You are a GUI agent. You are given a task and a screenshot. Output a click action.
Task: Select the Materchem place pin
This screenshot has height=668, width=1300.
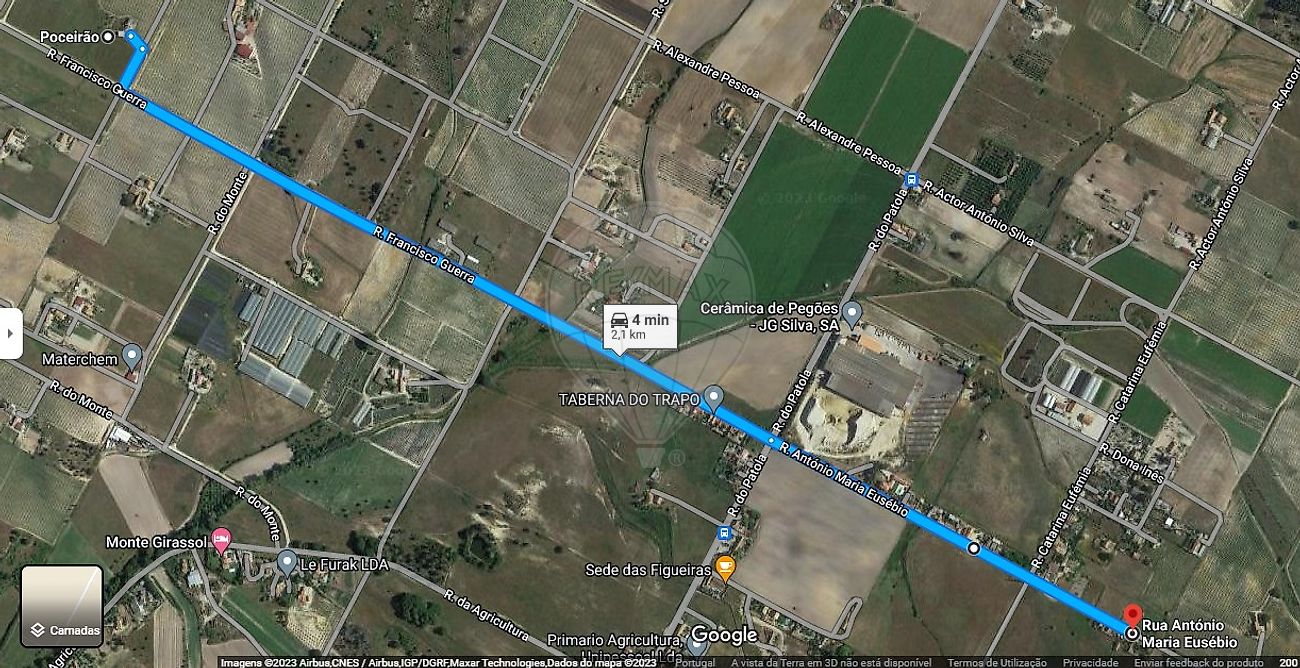[x=131, y=356]
